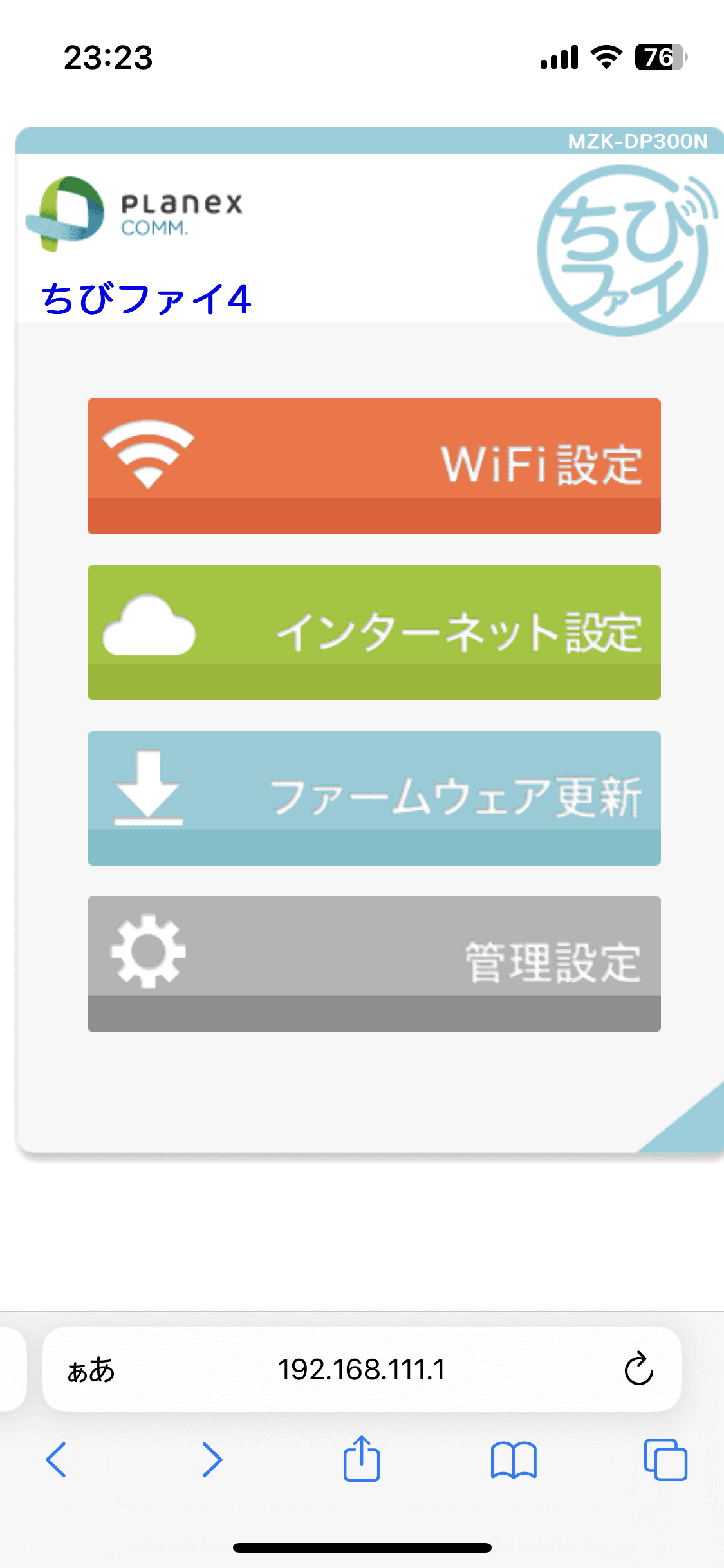Viewport: 724px width, 1568px height.
Task: Click the MZK-DP300N model label
Action: pos(637,140)
